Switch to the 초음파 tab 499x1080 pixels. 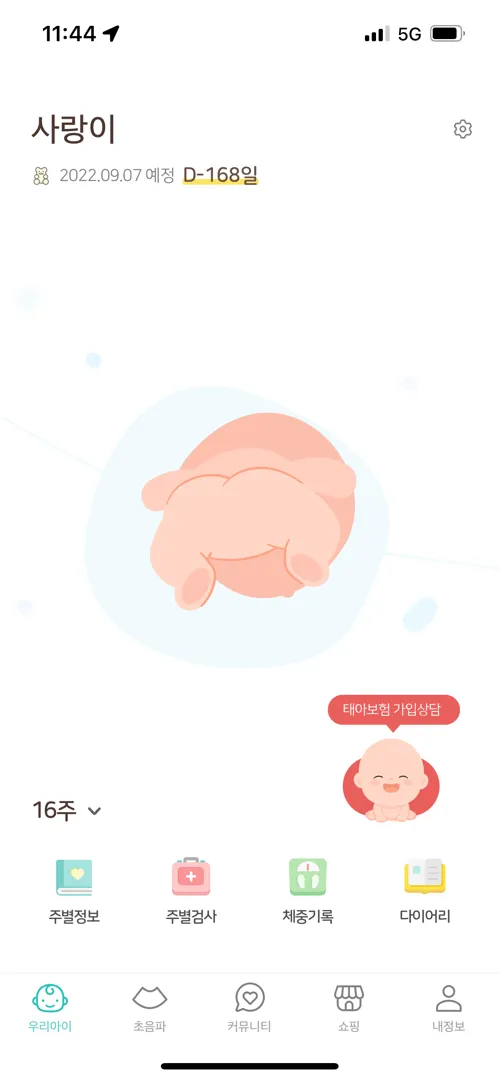coord(150,1008)
